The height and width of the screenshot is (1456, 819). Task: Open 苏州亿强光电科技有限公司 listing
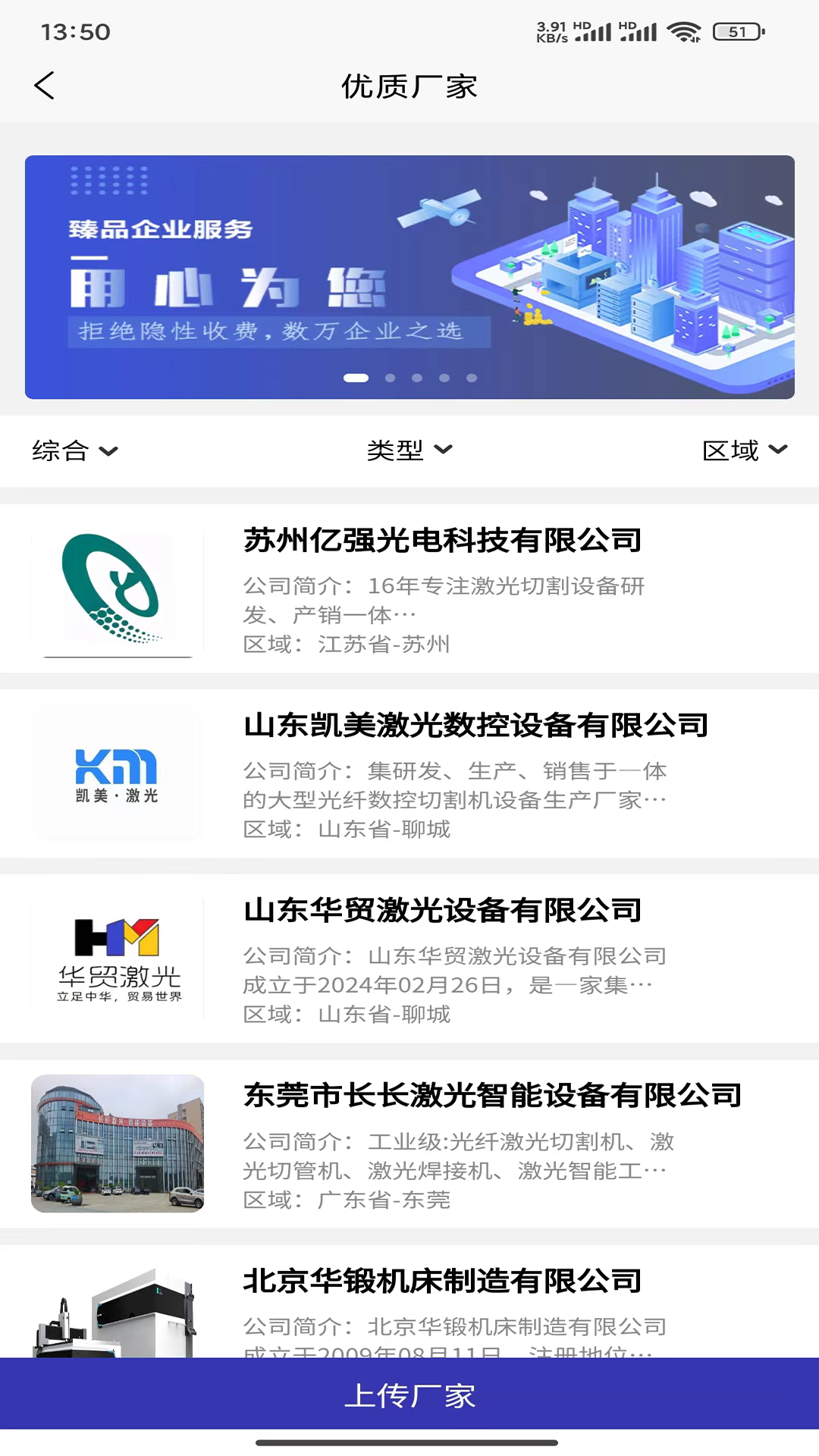pyautogui.click(x=442, y=541)
